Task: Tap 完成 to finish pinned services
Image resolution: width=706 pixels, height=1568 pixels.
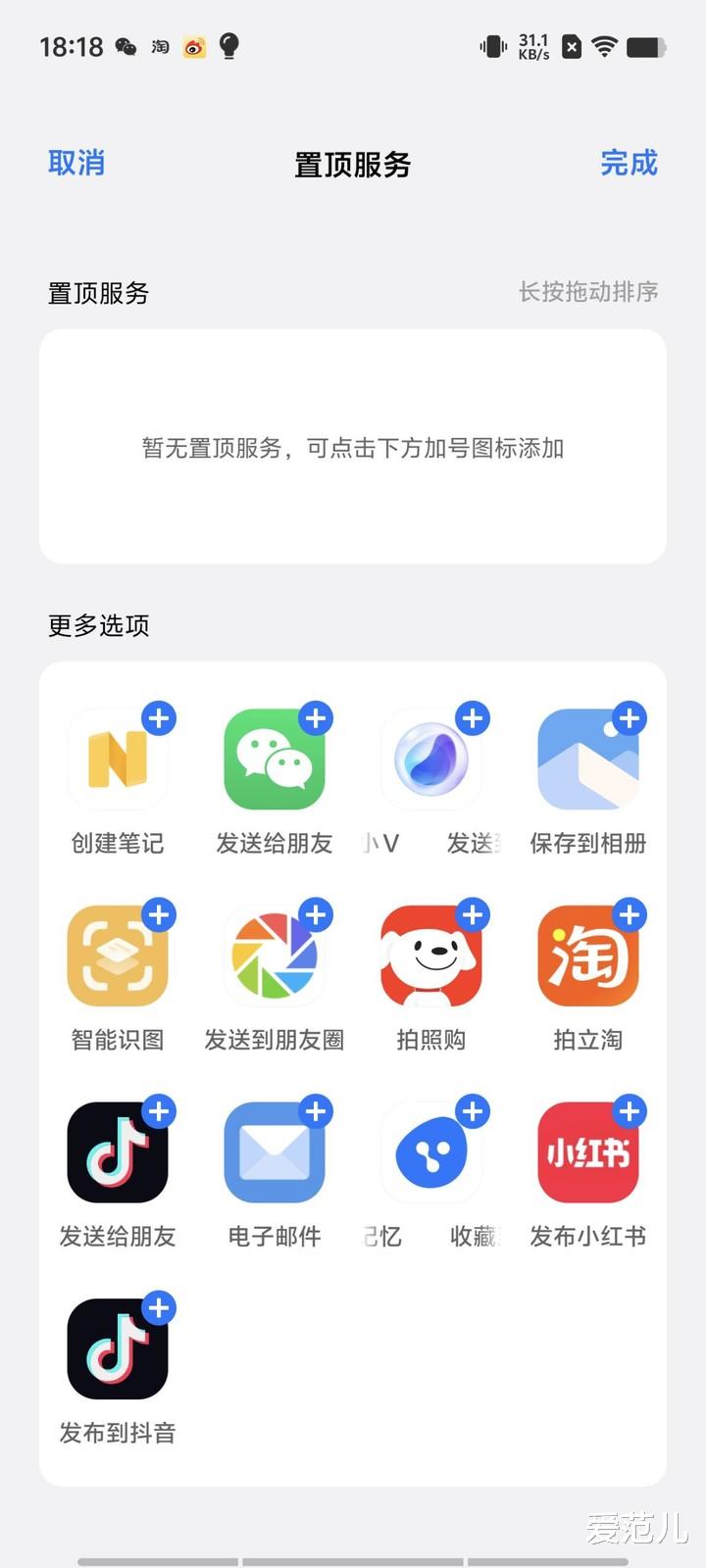Action: [629, 163]
